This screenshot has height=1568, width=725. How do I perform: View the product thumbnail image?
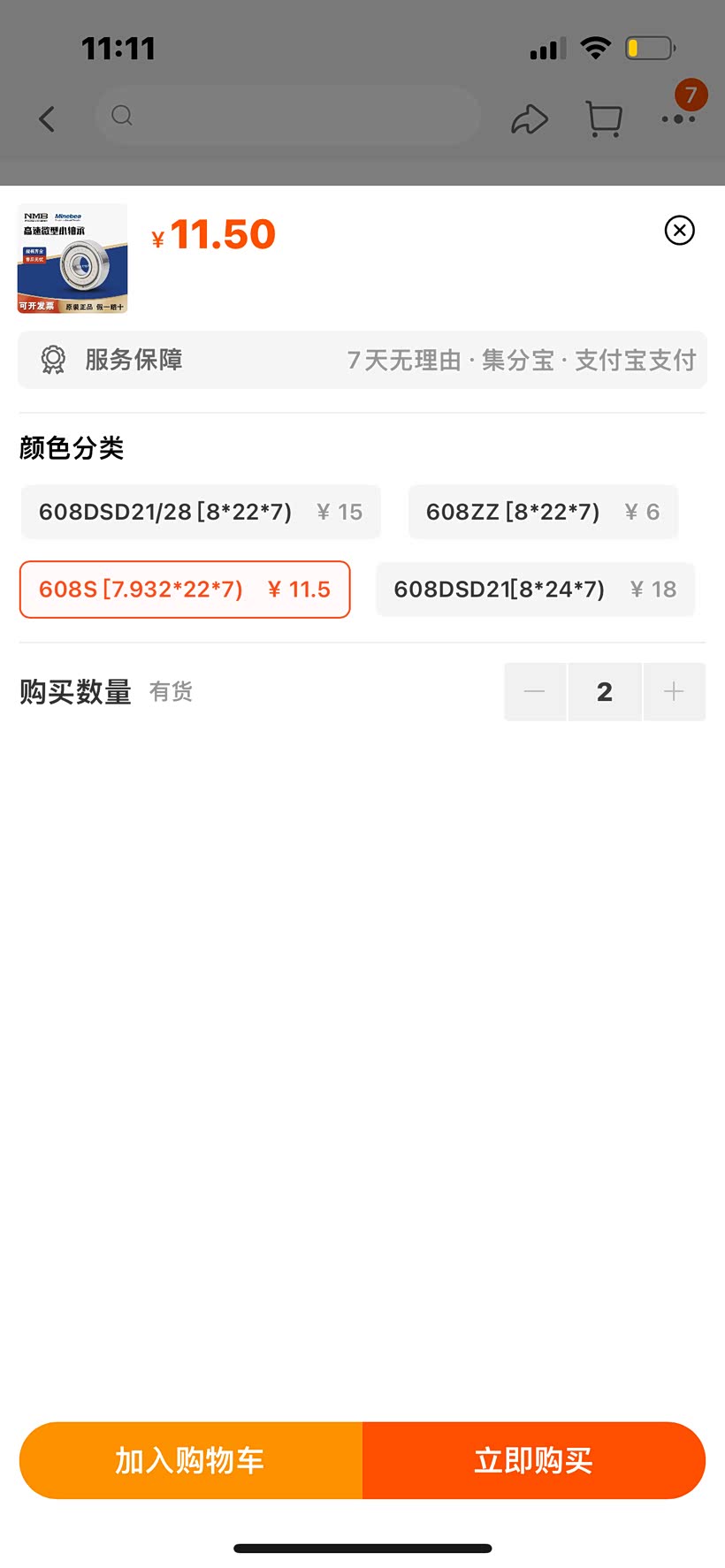pos(72,259)
